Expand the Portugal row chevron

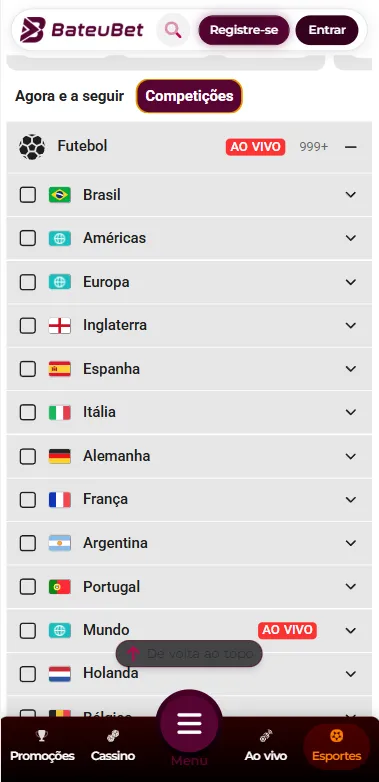tap(351, 586)
